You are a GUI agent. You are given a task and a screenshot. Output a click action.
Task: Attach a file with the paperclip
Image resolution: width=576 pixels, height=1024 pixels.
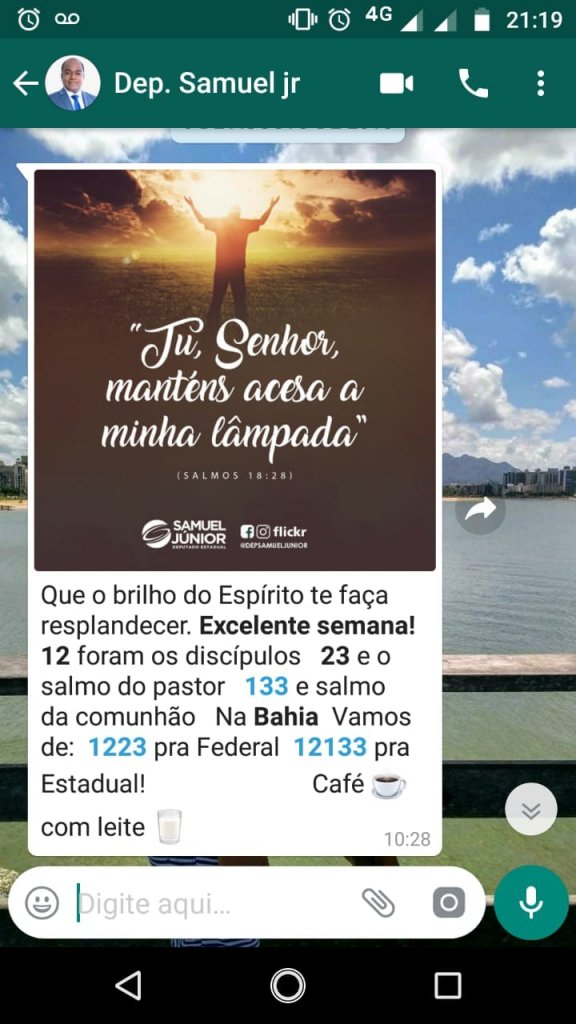pos(378,903)
